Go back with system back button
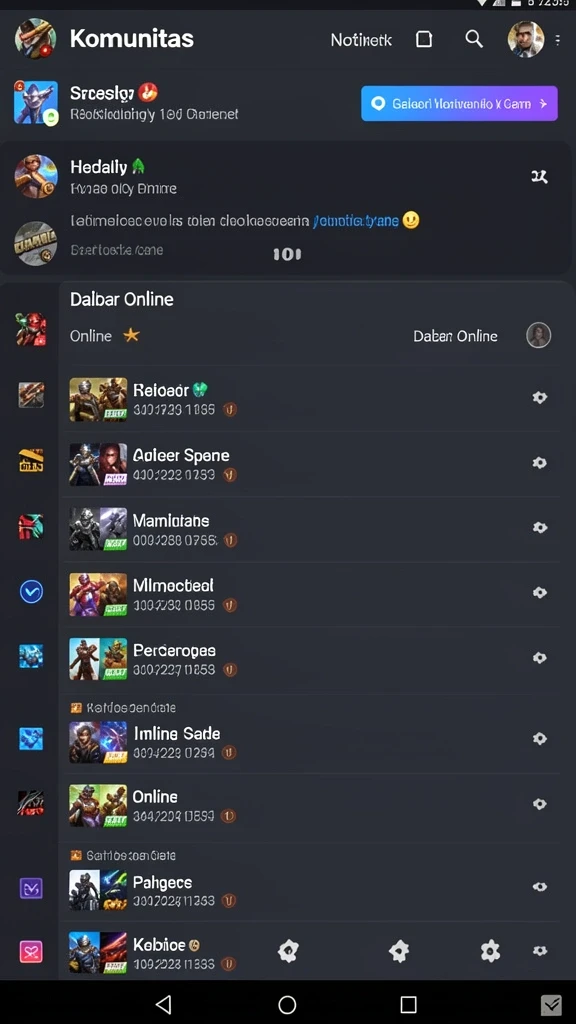Screen dimensions: 576x1024 point(163,1004)
